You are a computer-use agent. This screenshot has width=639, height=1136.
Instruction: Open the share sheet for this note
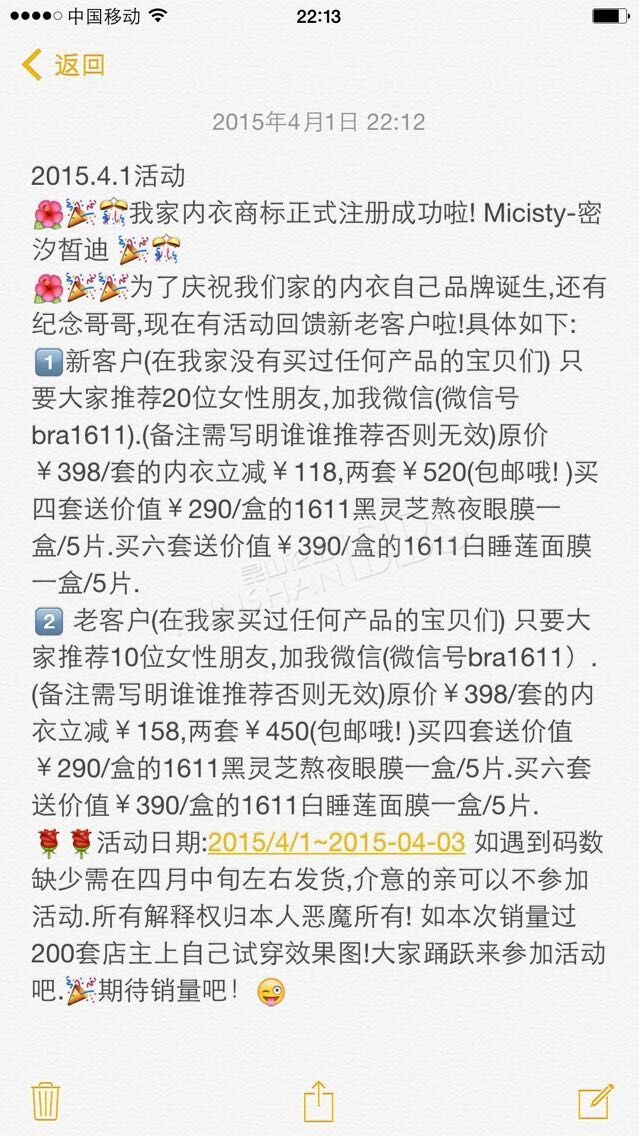[x=319, y=1101]
